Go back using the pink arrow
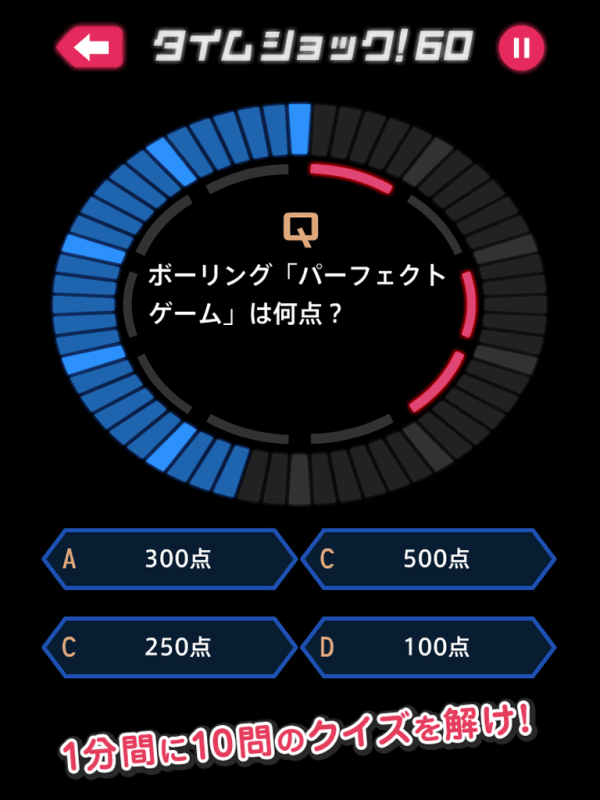 [90, 47]
